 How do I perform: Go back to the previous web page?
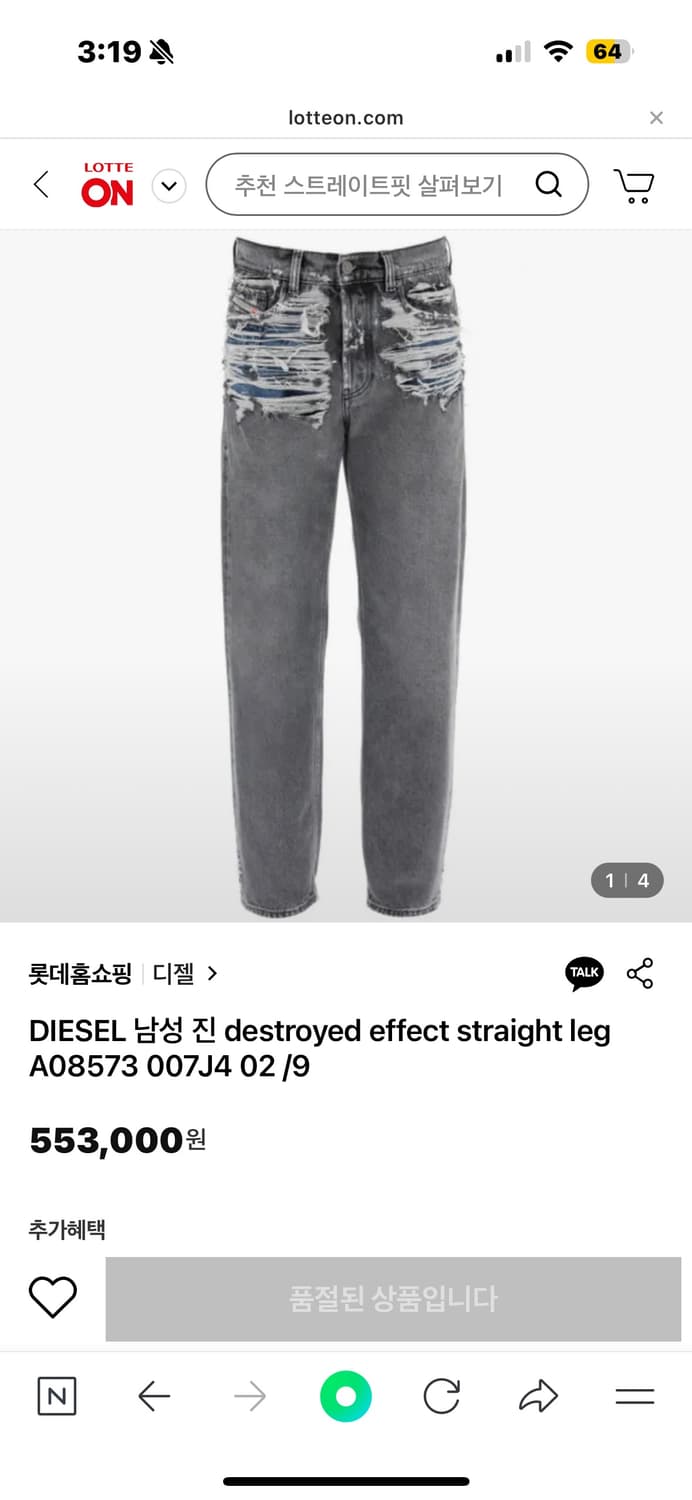pos(154,1396)
